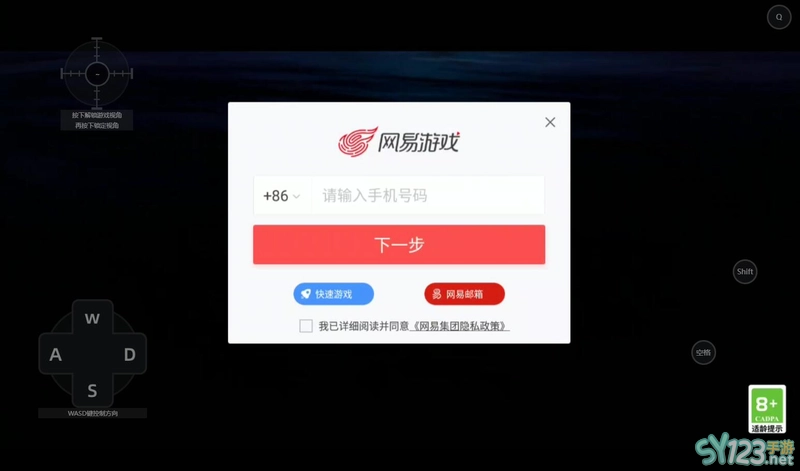Tap the D direction key
The height and width of the screenshot is (471, 800).
pyautogui.click(x=129, y=355)
